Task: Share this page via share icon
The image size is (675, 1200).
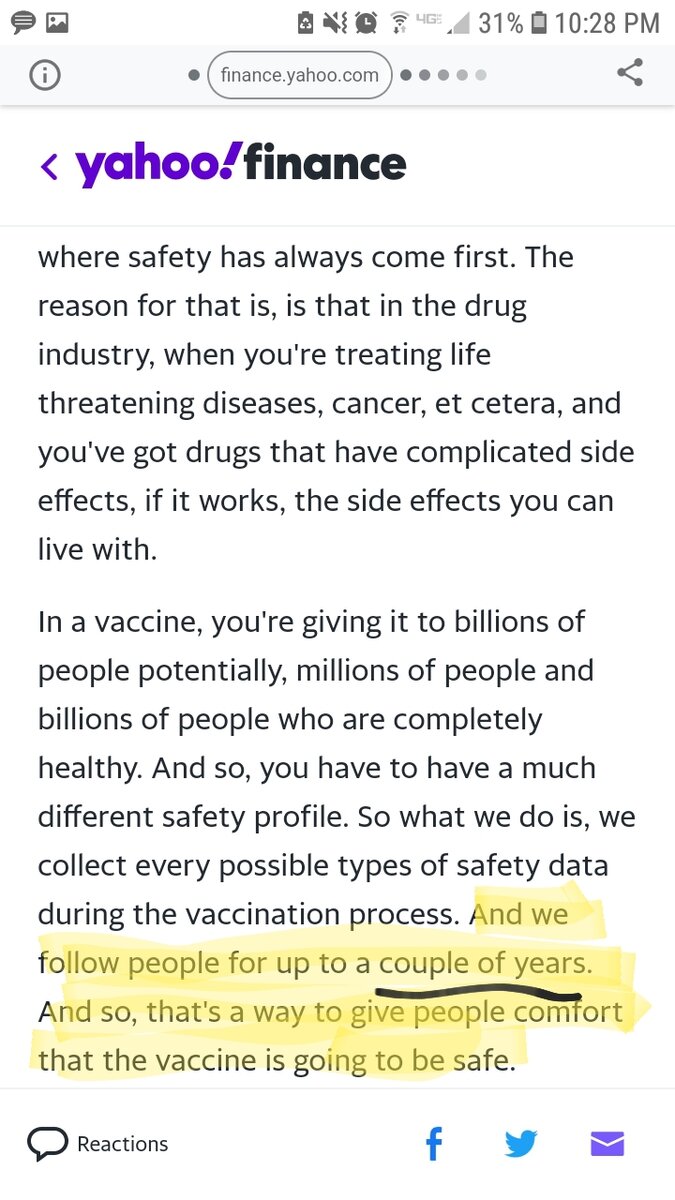Action: coord(629,74)
